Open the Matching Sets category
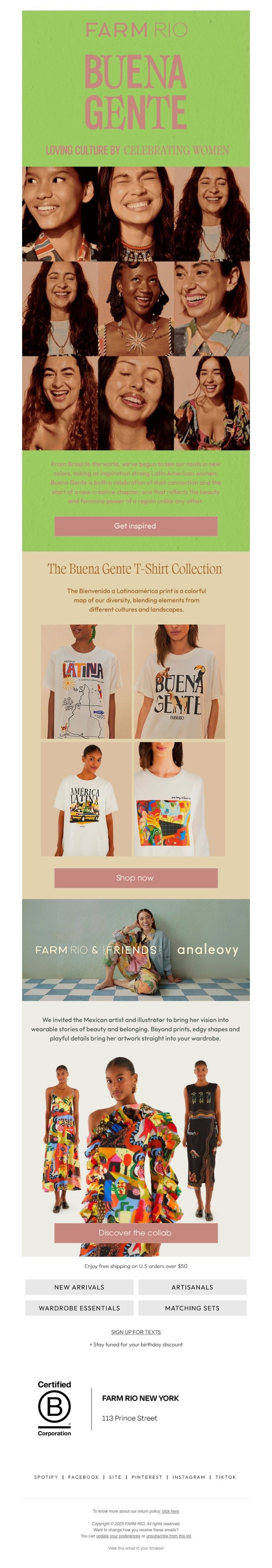Screen dimensions: 272x1568 point(192,1308)
